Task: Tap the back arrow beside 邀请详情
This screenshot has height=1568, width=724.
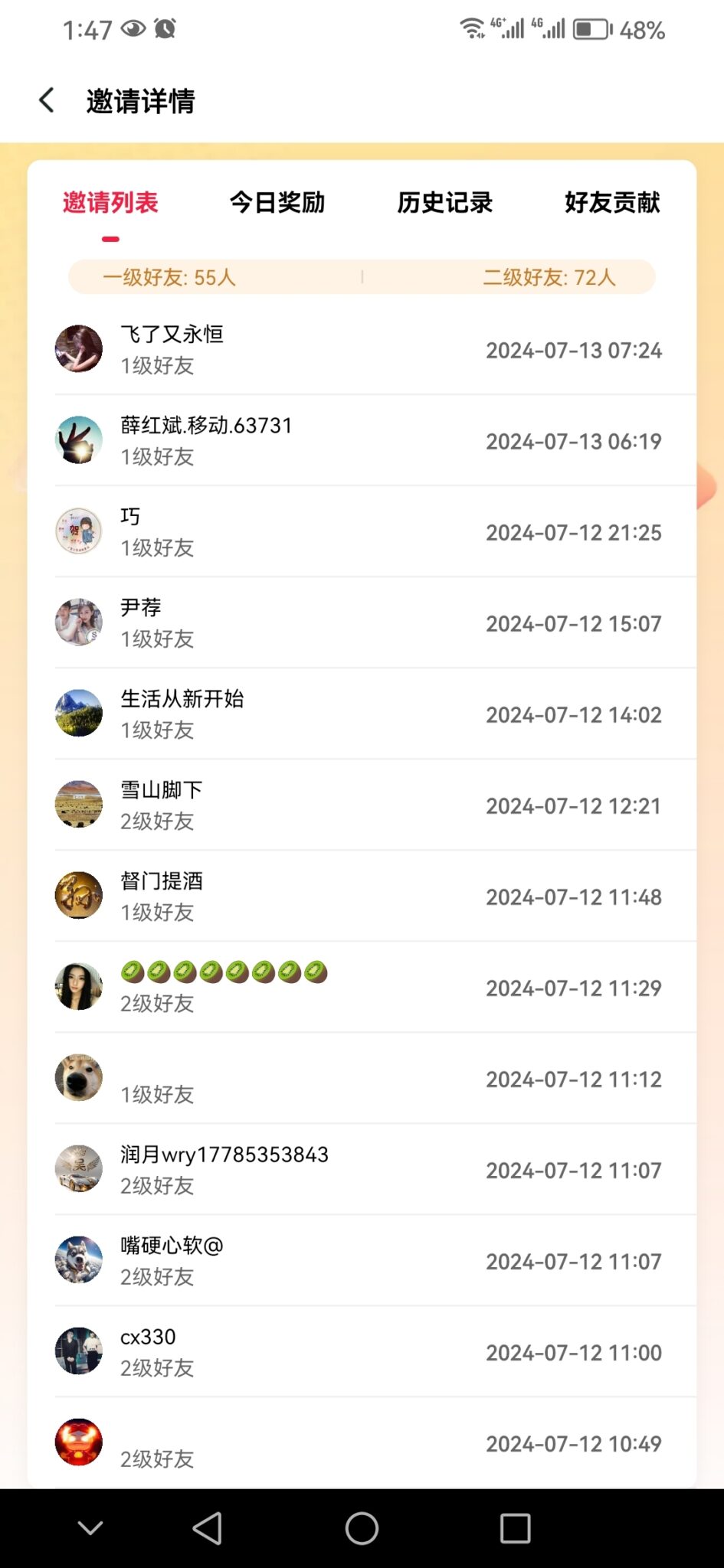Action: pyautogui.click(x=46, y=100)
